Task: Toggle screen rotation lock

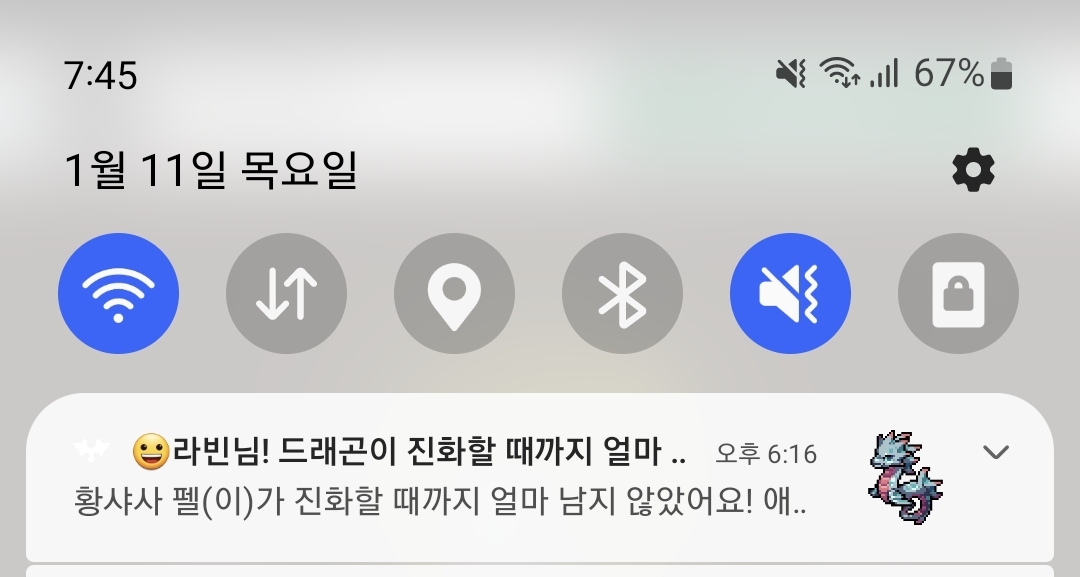Action: 958,294
